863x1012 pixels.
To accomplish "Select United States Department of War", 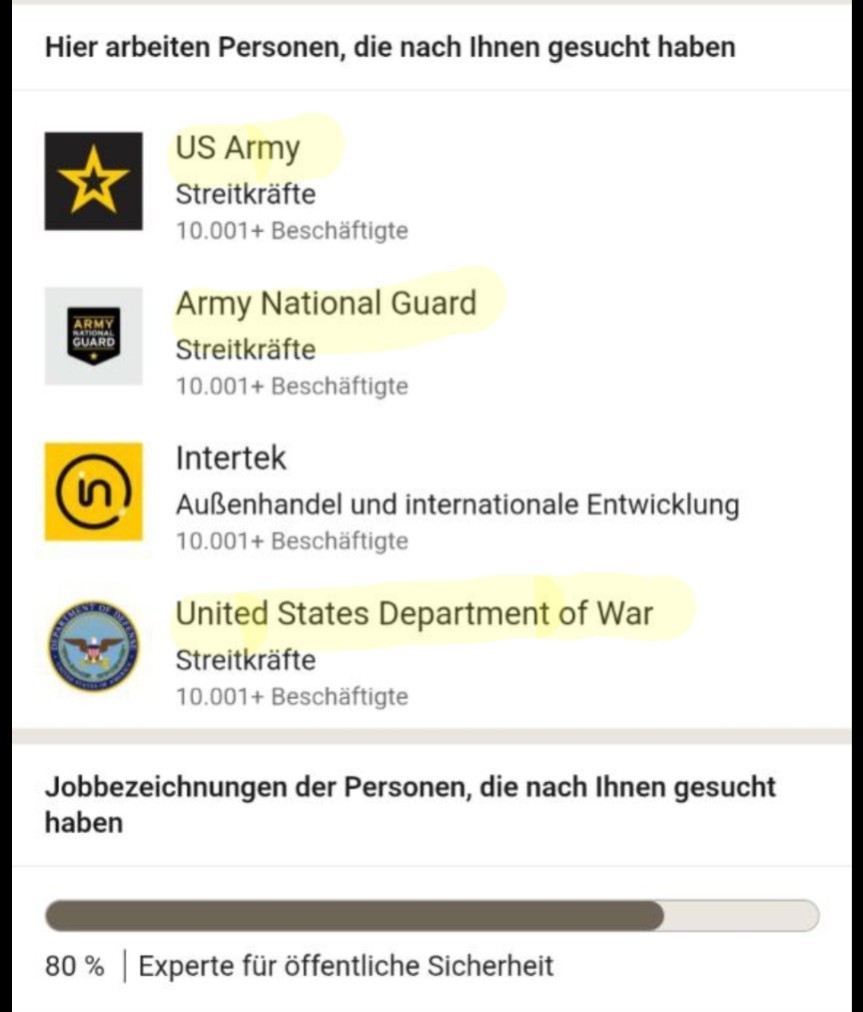I will point(414,613).
